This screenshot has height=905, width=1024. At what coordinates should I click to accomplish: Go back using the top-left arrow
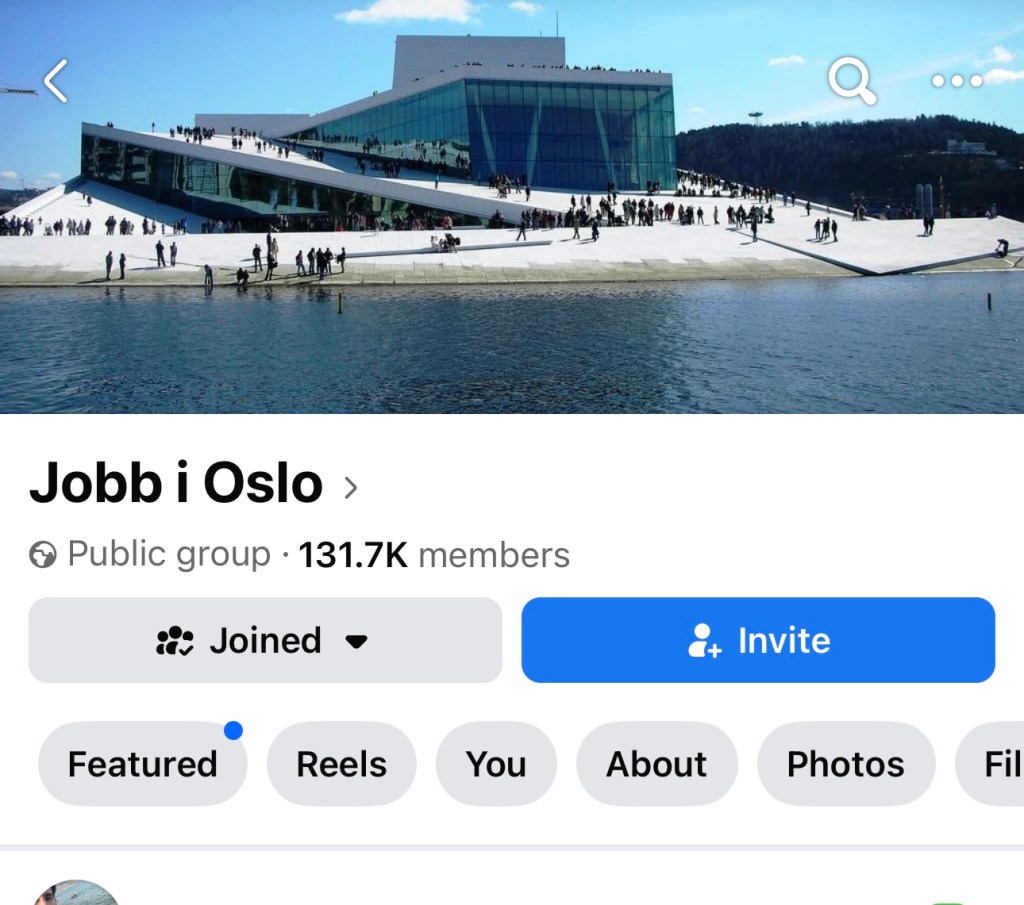point(56,81)
